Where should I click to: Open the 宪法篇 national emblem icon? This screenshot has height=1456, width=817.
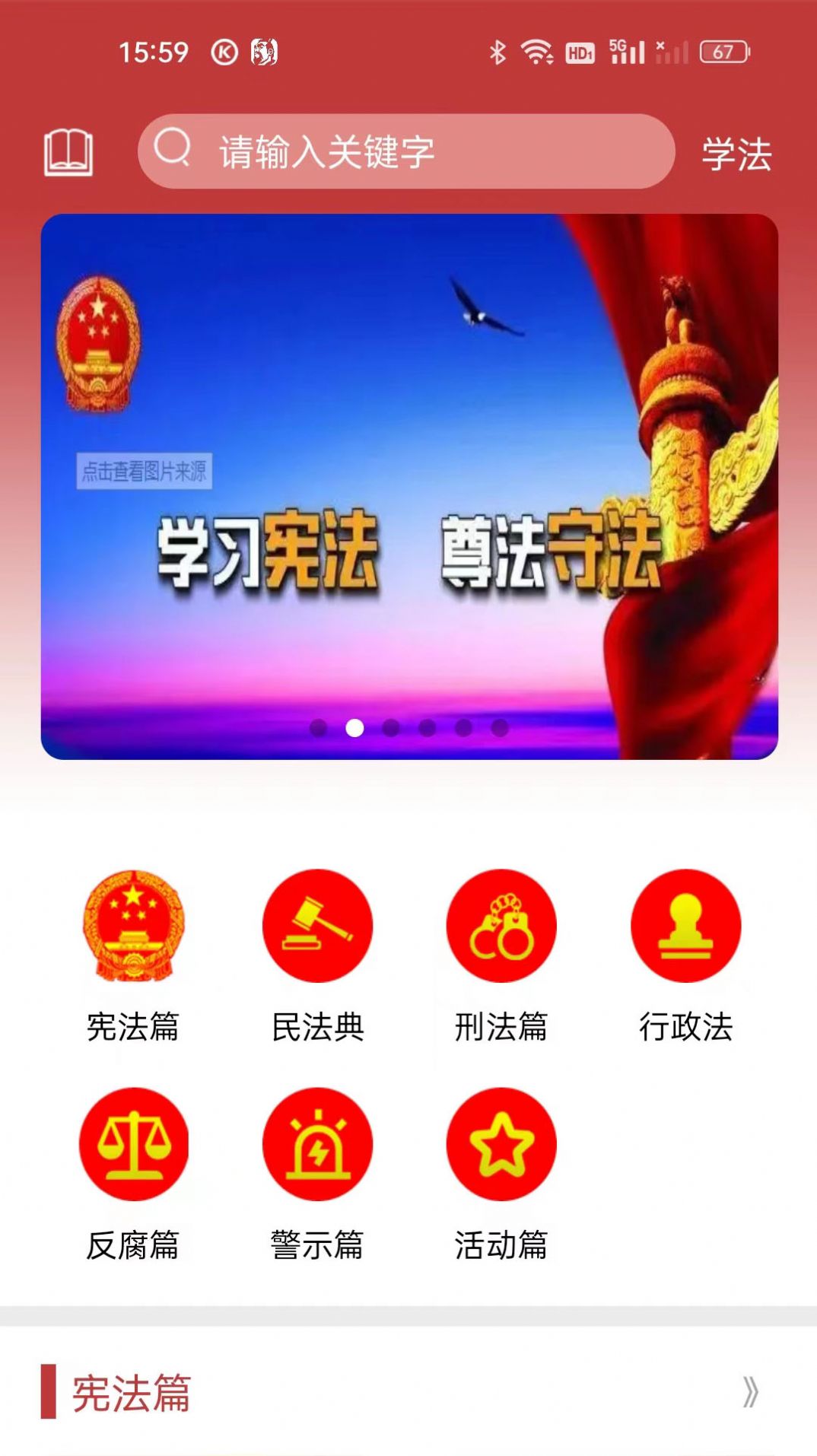[134, 927]
